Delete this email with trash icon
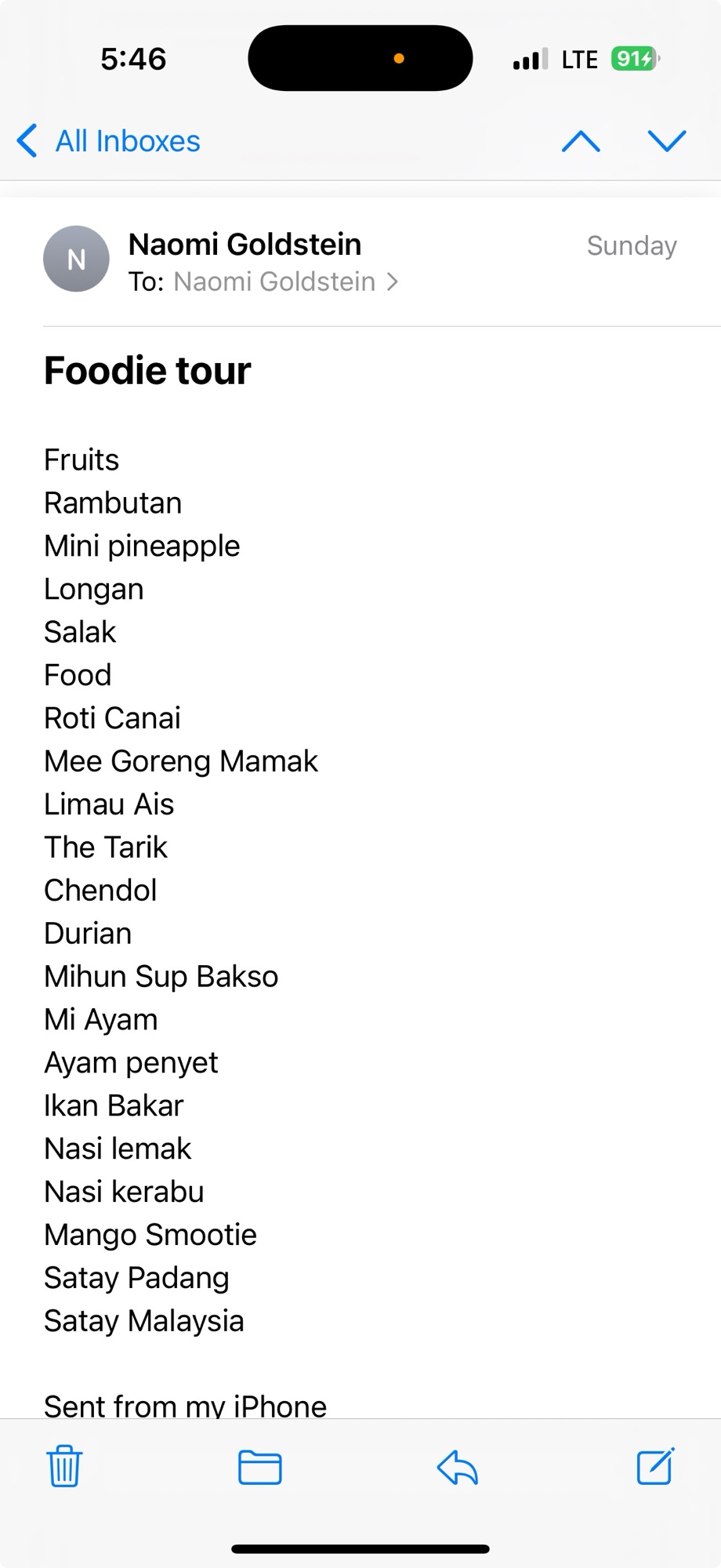Viewport: 721px width, 1568px height. pyautogui.click(x=64, y=1466)
